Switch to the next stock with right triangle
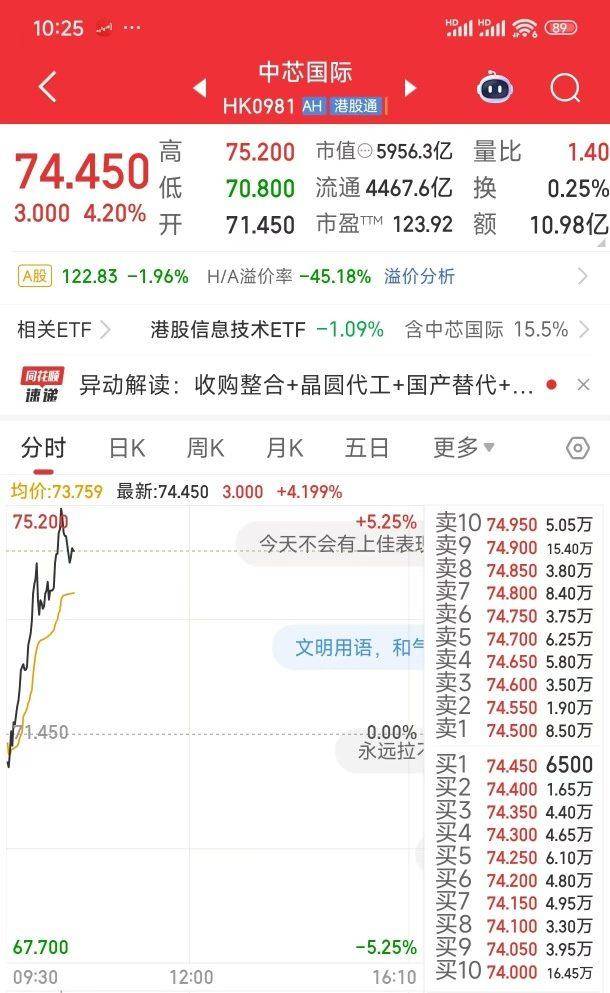The height and width of the screenshot is (993, 610). click(409, 88)
